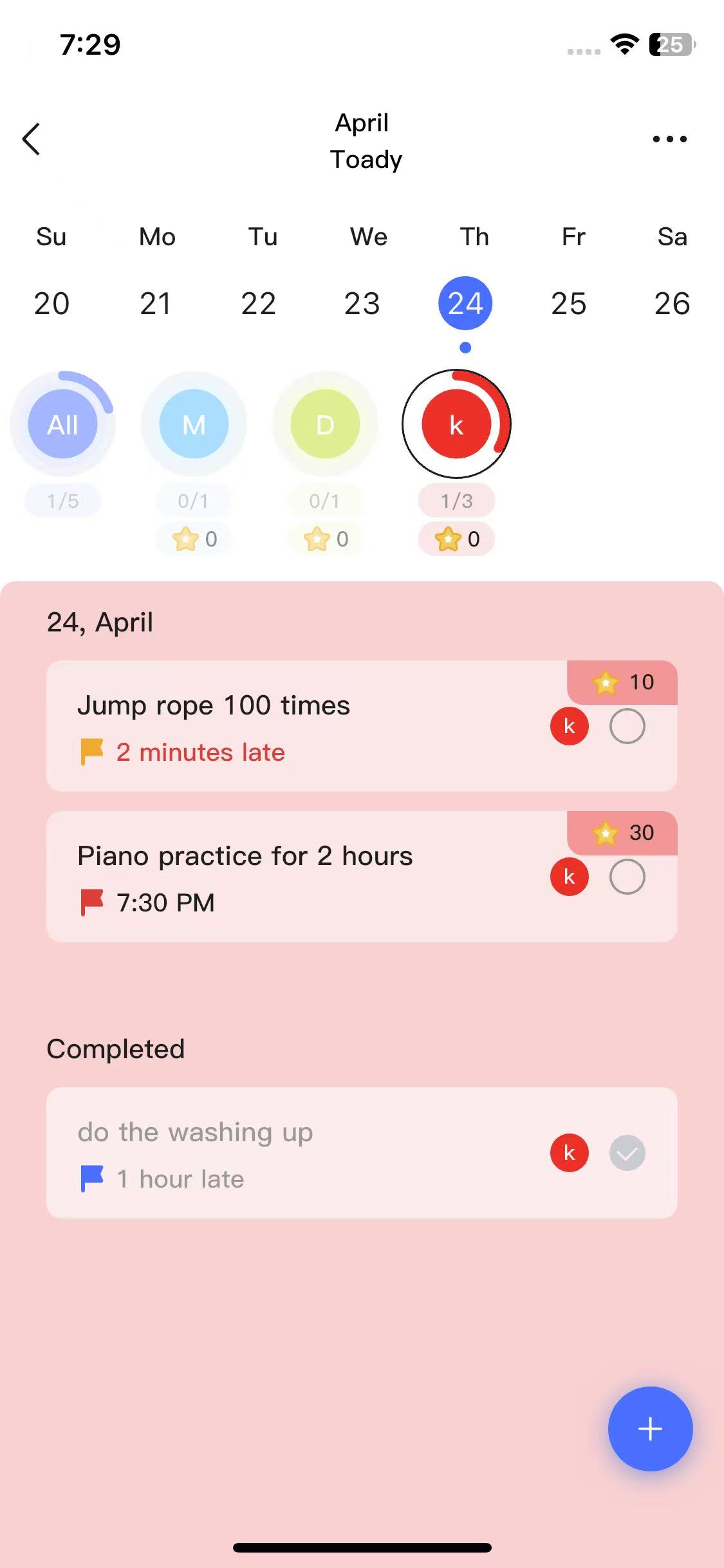The image size is (724, 1568).
Task: Click the k avatar on the Jump rope card
Action: pos(569,725)
